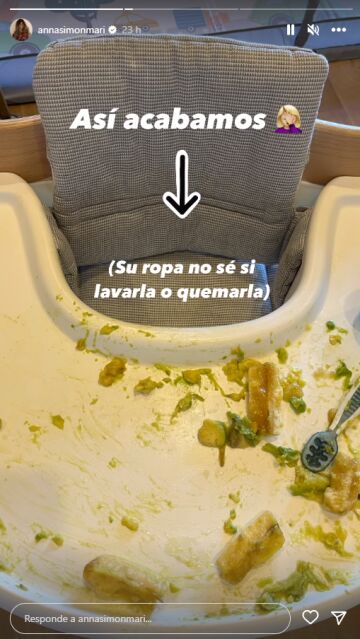Image resolution: width=360 pixels, height=639 pixels.
Task: Like this story with the heart
Action: tap(310, 617)
